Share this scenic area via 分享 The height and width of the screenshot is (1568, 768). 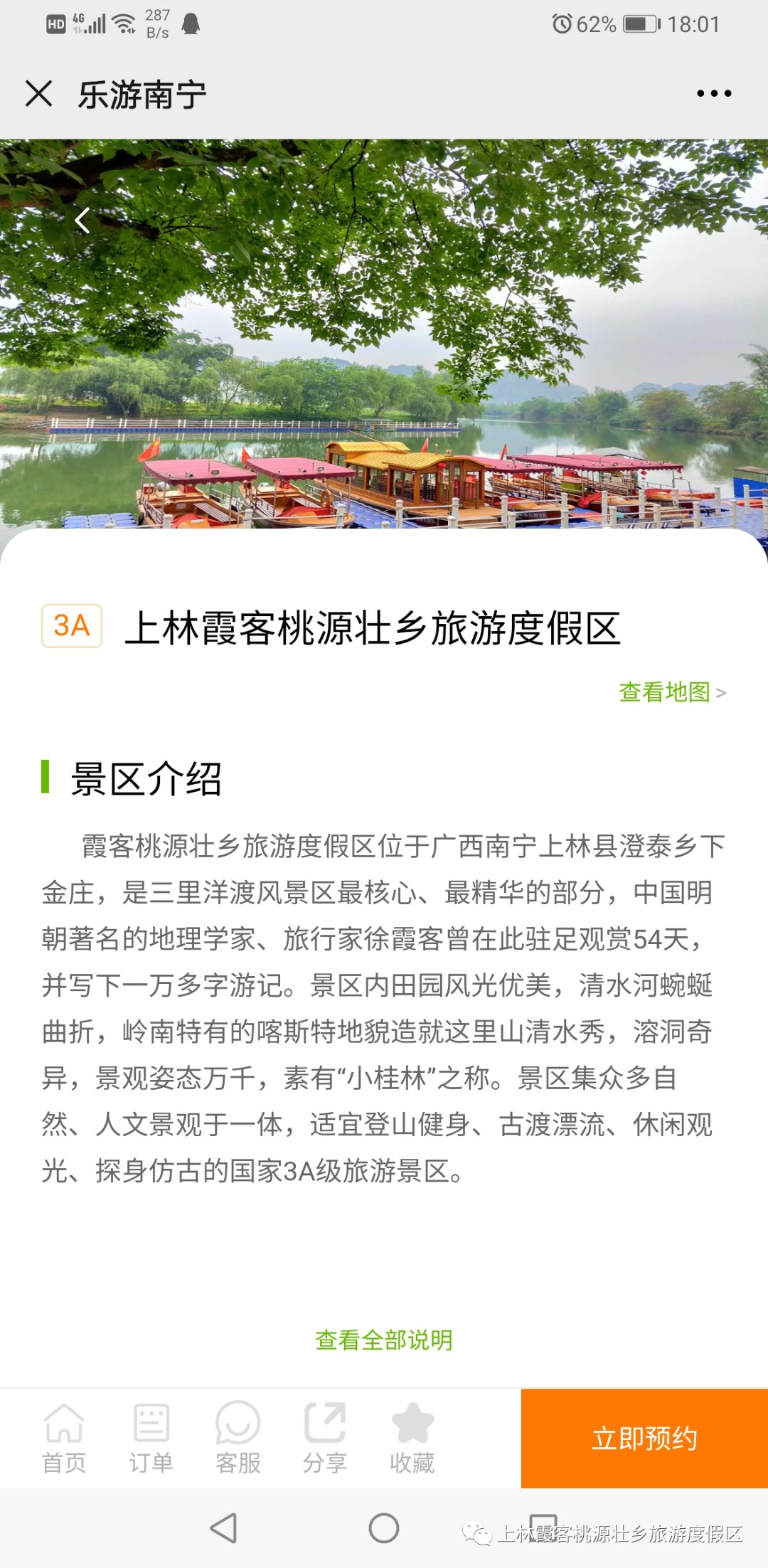click(325, 1439)
